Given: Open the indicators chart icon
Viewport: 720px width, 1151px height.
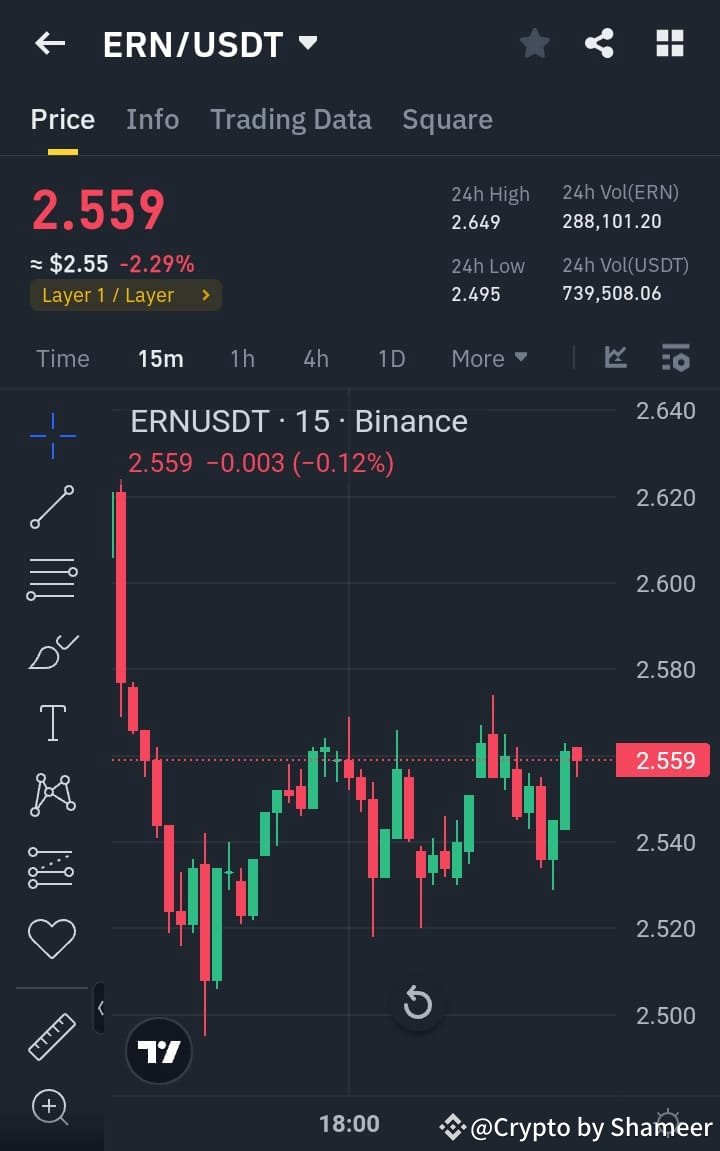Looking at the screenshot, I should (617, 357).
